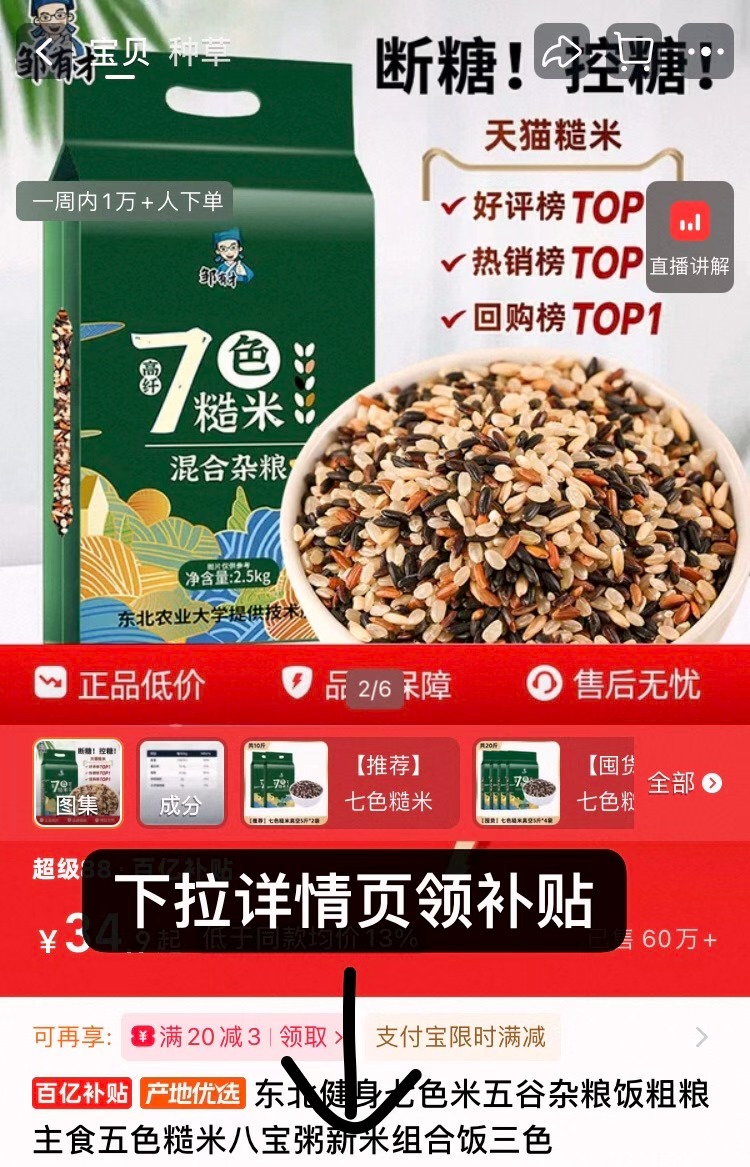750x1167 pixels.
Task: Choose the 【推荐】七色糙米 option
Action: 349,782
